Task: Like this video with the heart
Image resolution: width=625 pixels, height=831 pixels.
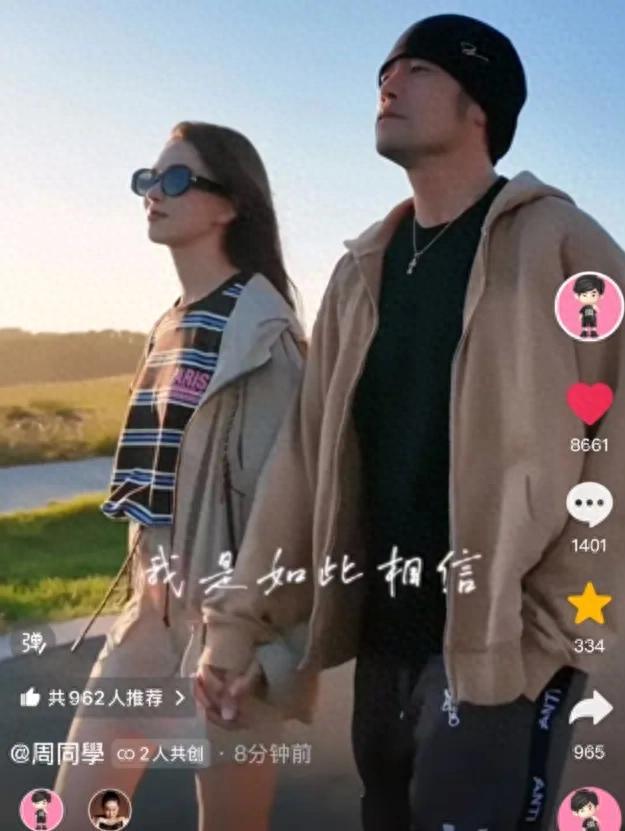Action: [589, 404]
